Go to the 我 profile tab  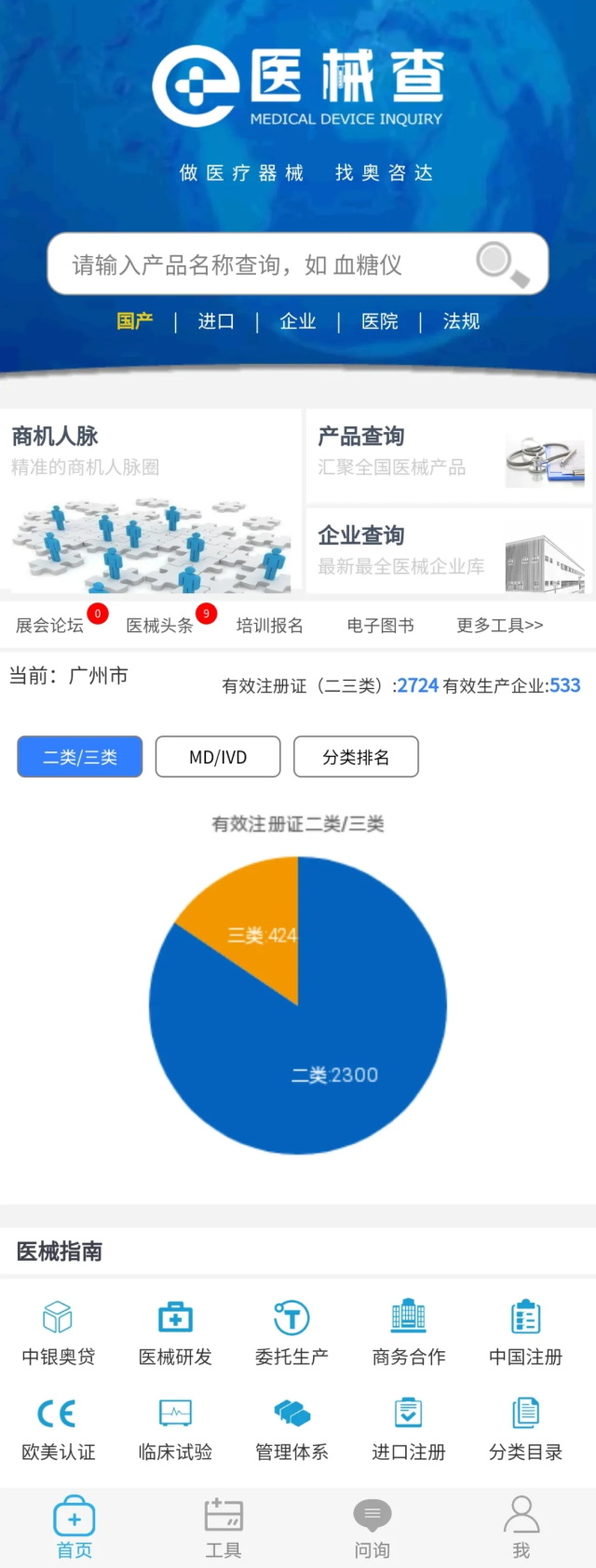pyautogui.click(x=521, y=1528)
